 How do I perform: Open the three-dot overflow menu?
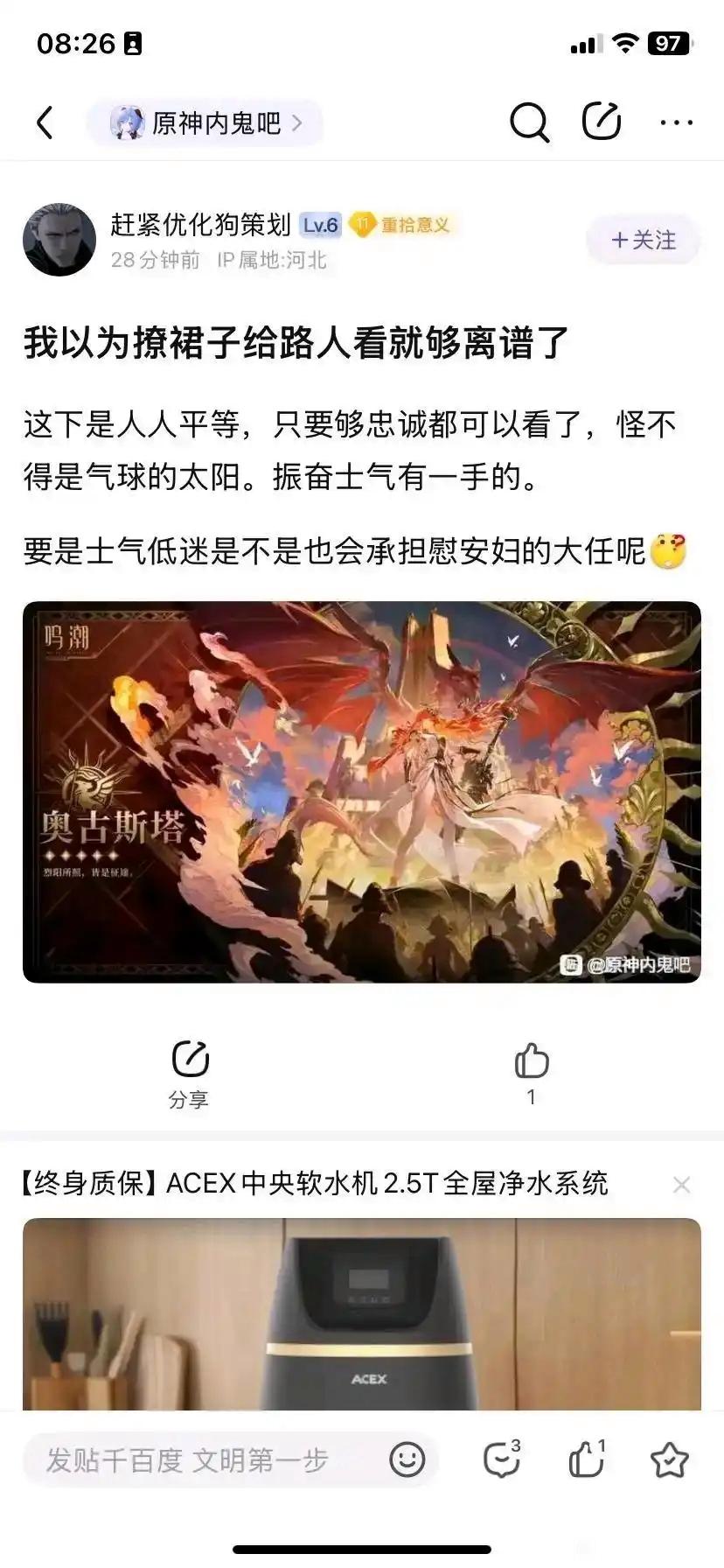click(x=676, y=123)
